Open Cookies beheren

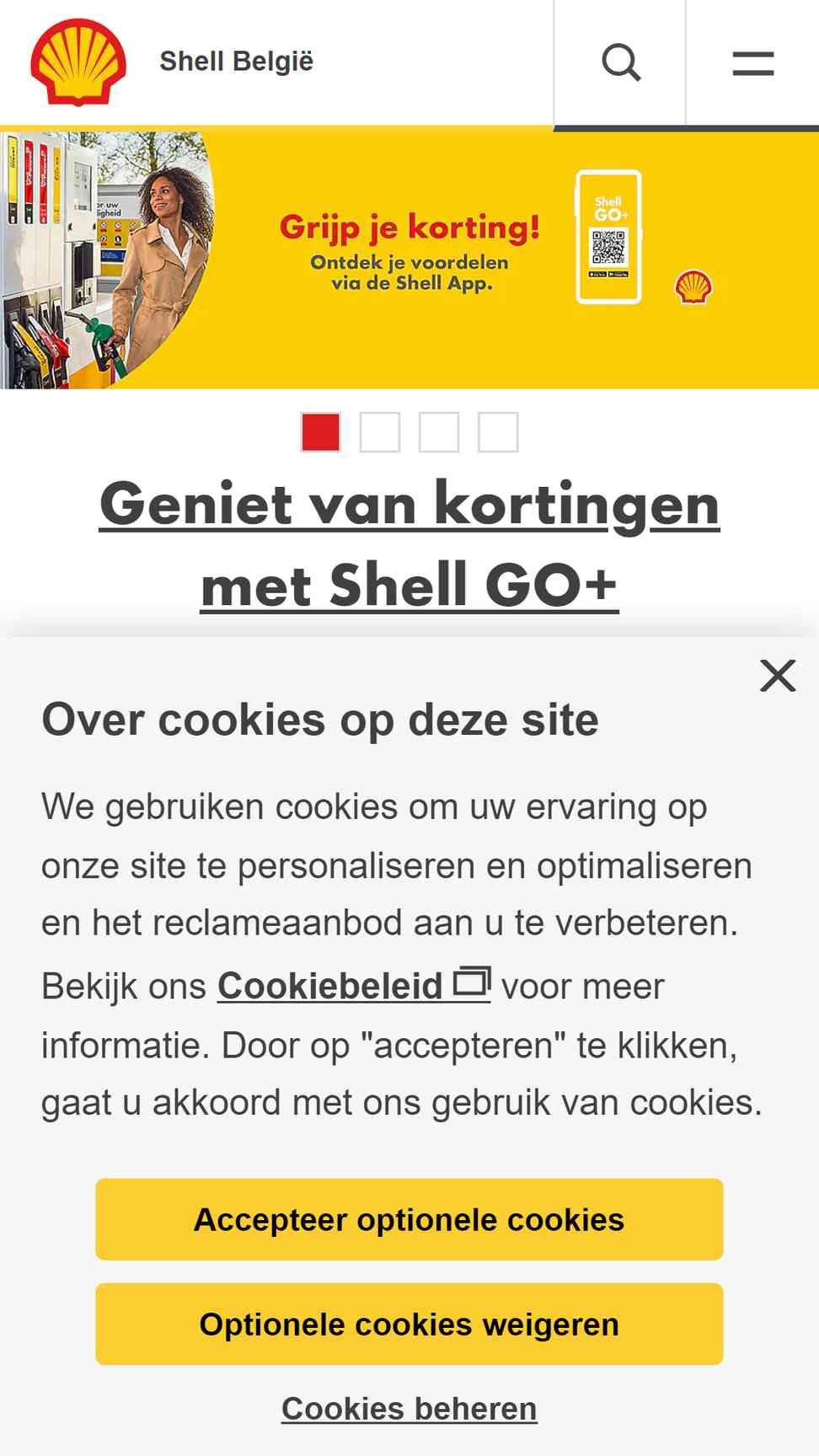(x=409, y=1408)
